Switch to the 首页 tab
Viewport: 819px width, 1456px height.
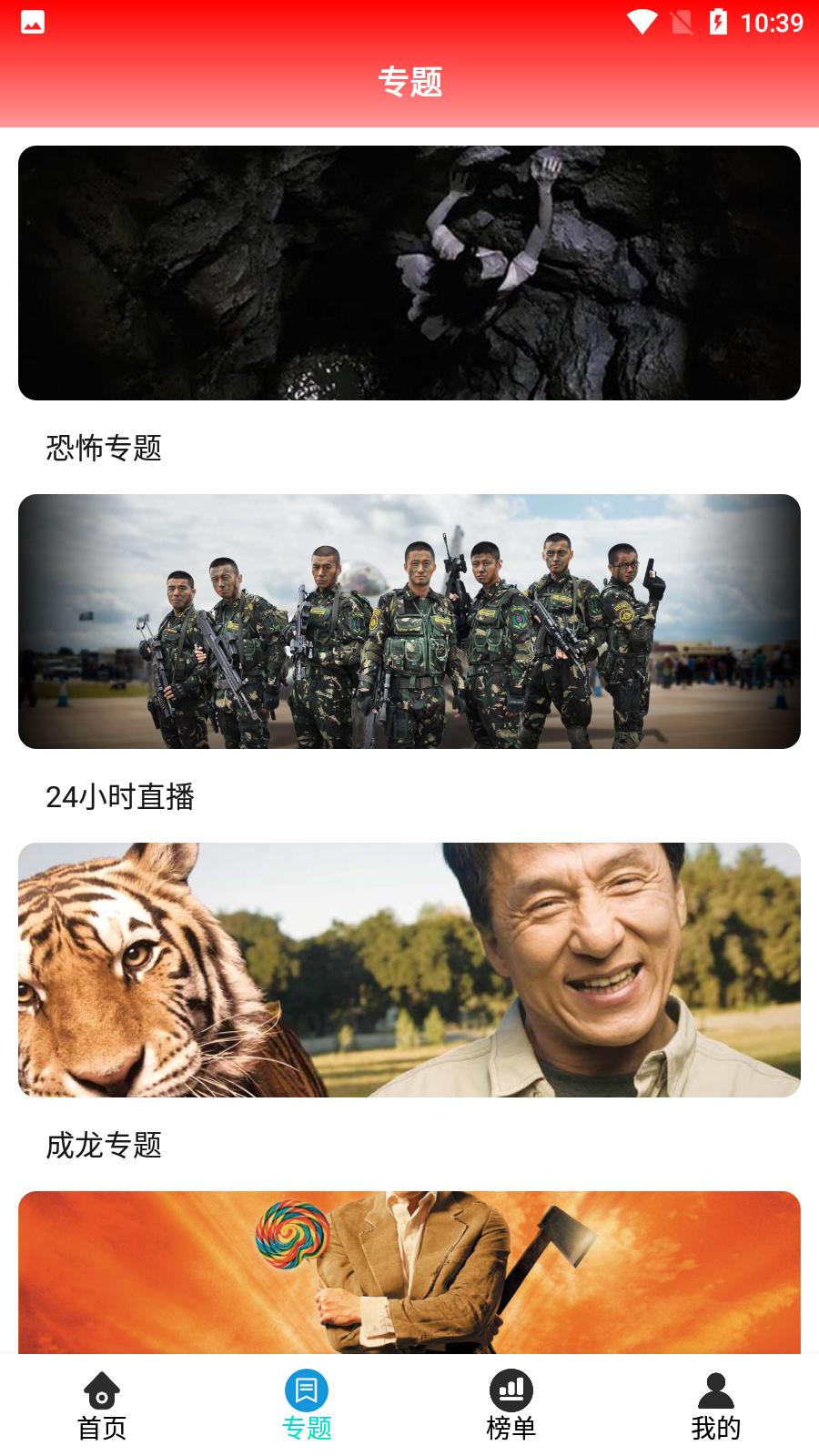[x=102, y=1406]
